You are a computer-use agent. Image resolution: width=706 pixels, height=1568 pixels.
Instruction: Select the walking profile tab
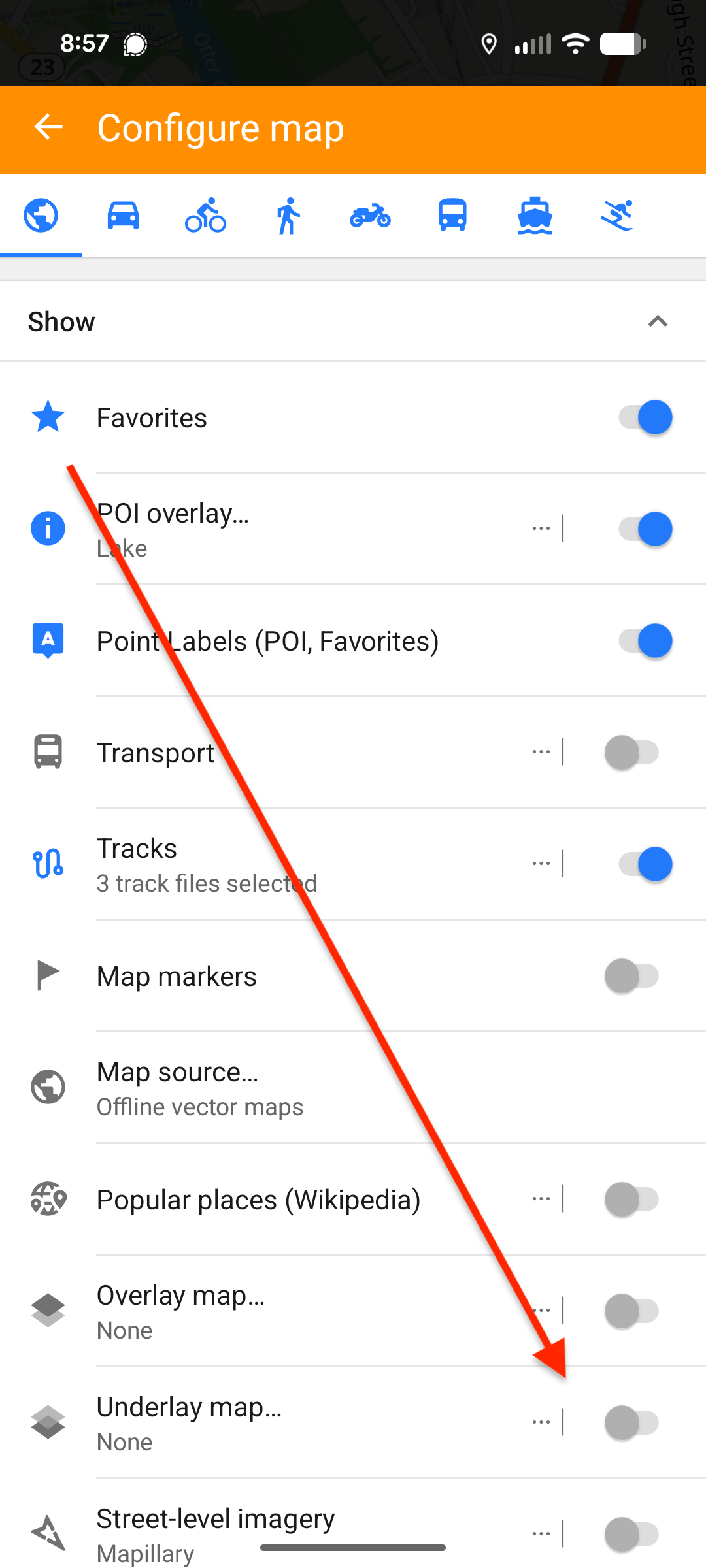[x=288, y=216]
